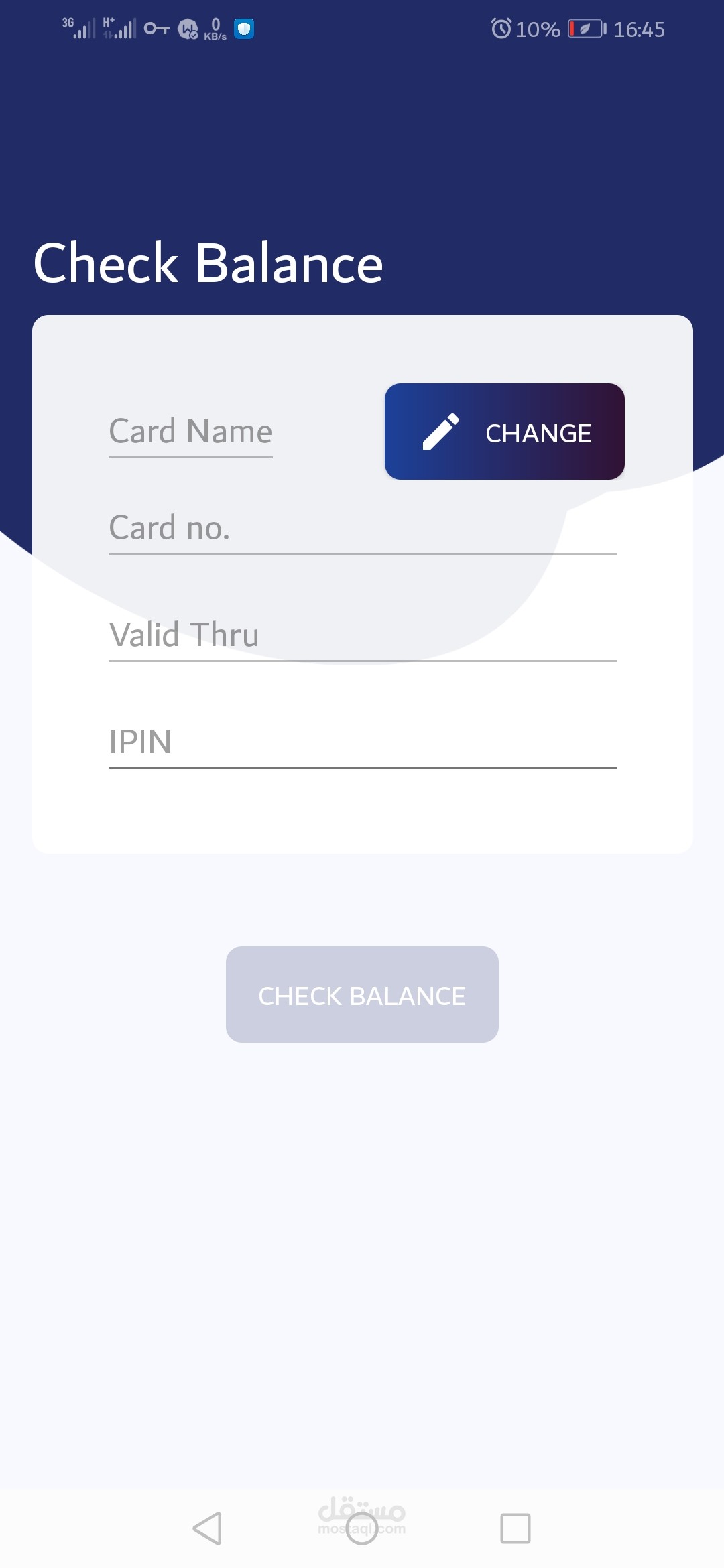Viewport: 724px width, 1568px height.
Task: Focus the Card no. input field
Action: pyautogui.click(x=362, y=529)
